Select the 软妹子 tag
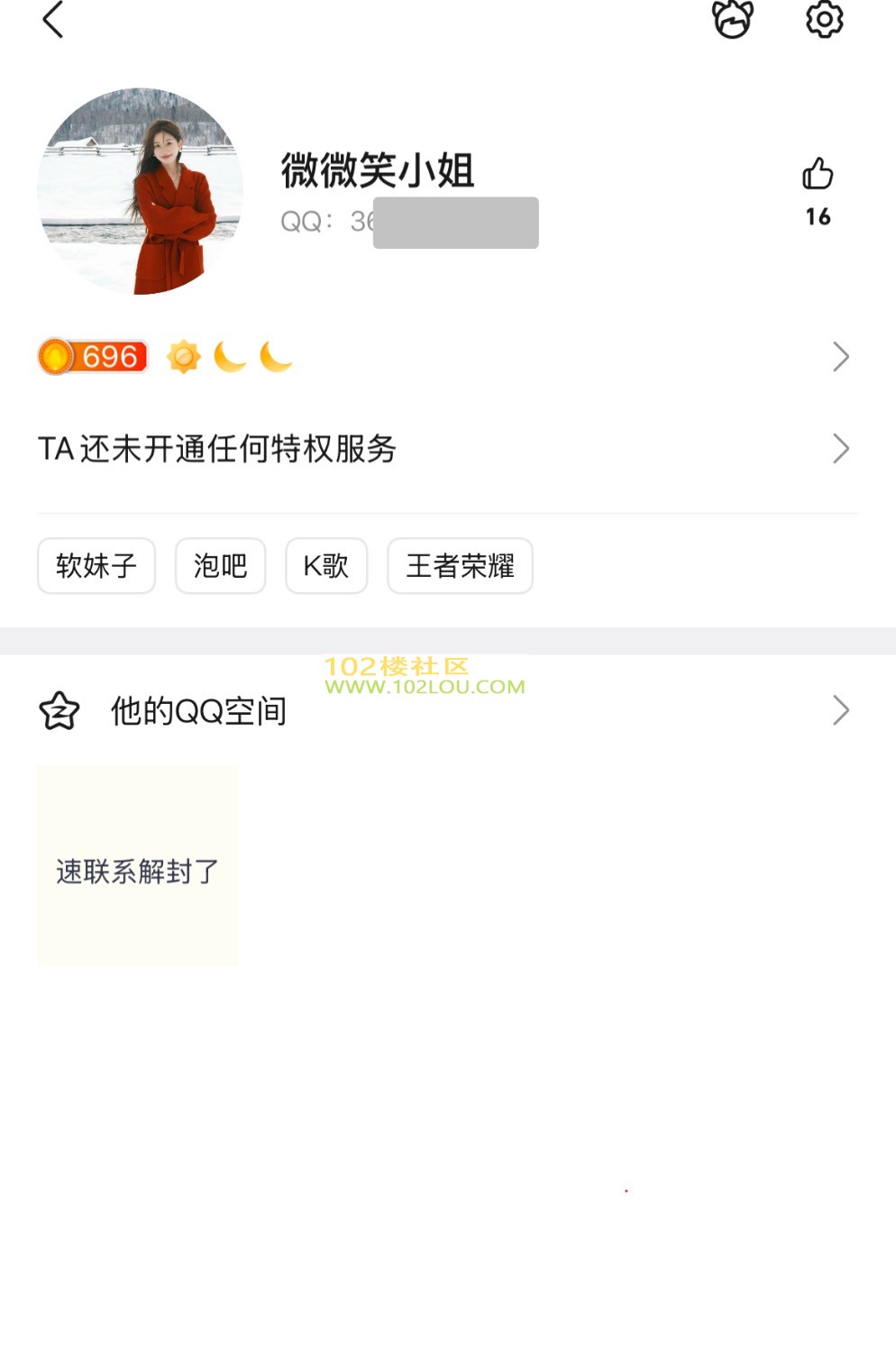896x1352 pixels. tap(96, 566)
